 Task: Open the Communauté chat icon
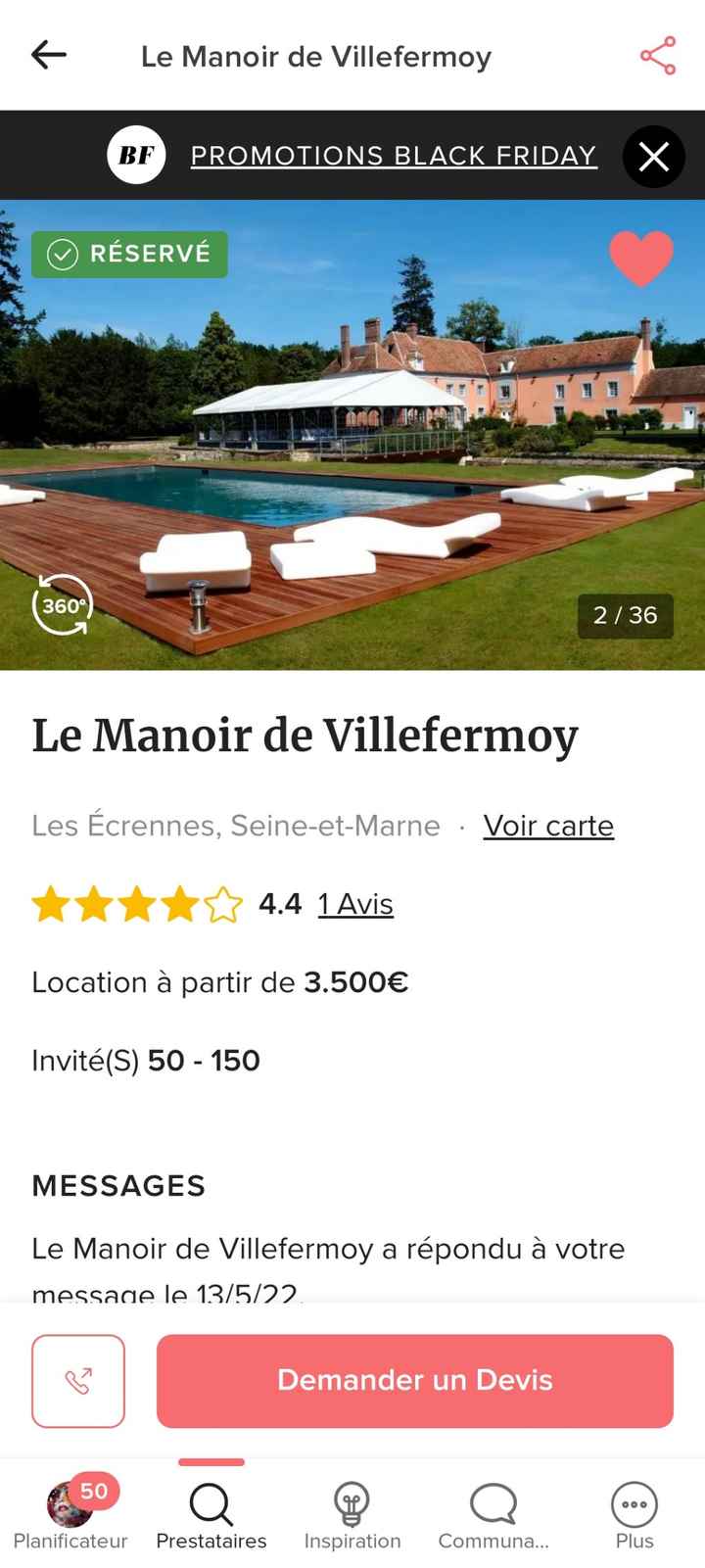tap(493, 1501)
